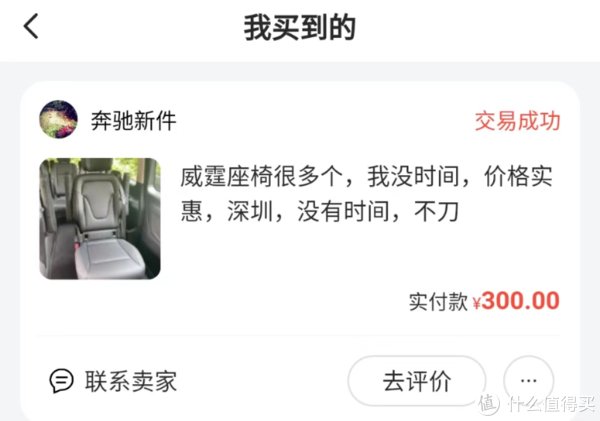Tap 联系卖家 to contact seller
The height and width of the screenshot is (421, 600).
[114, 381]
